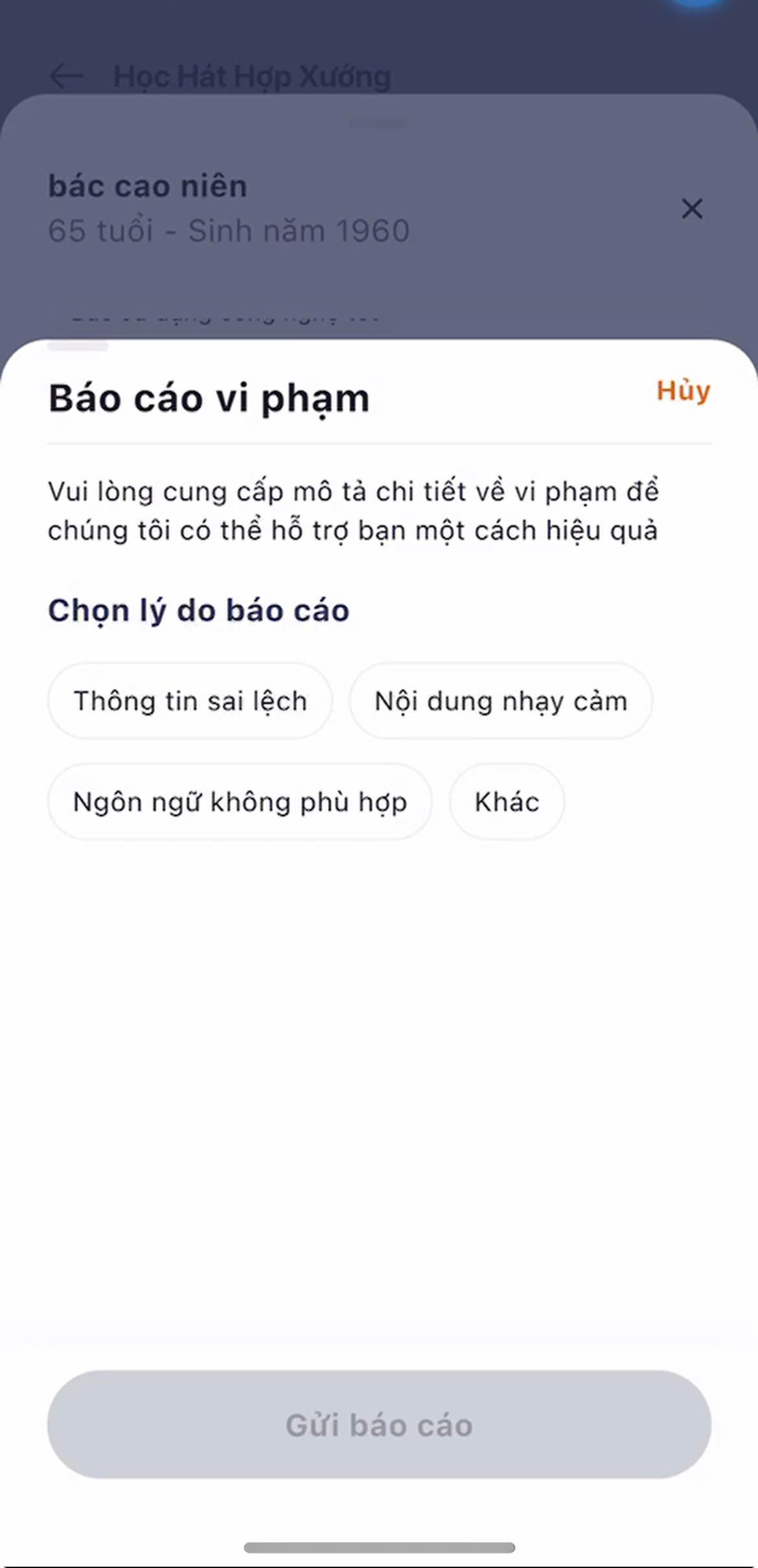Cancel the report with Hủy

coord(683,391)
